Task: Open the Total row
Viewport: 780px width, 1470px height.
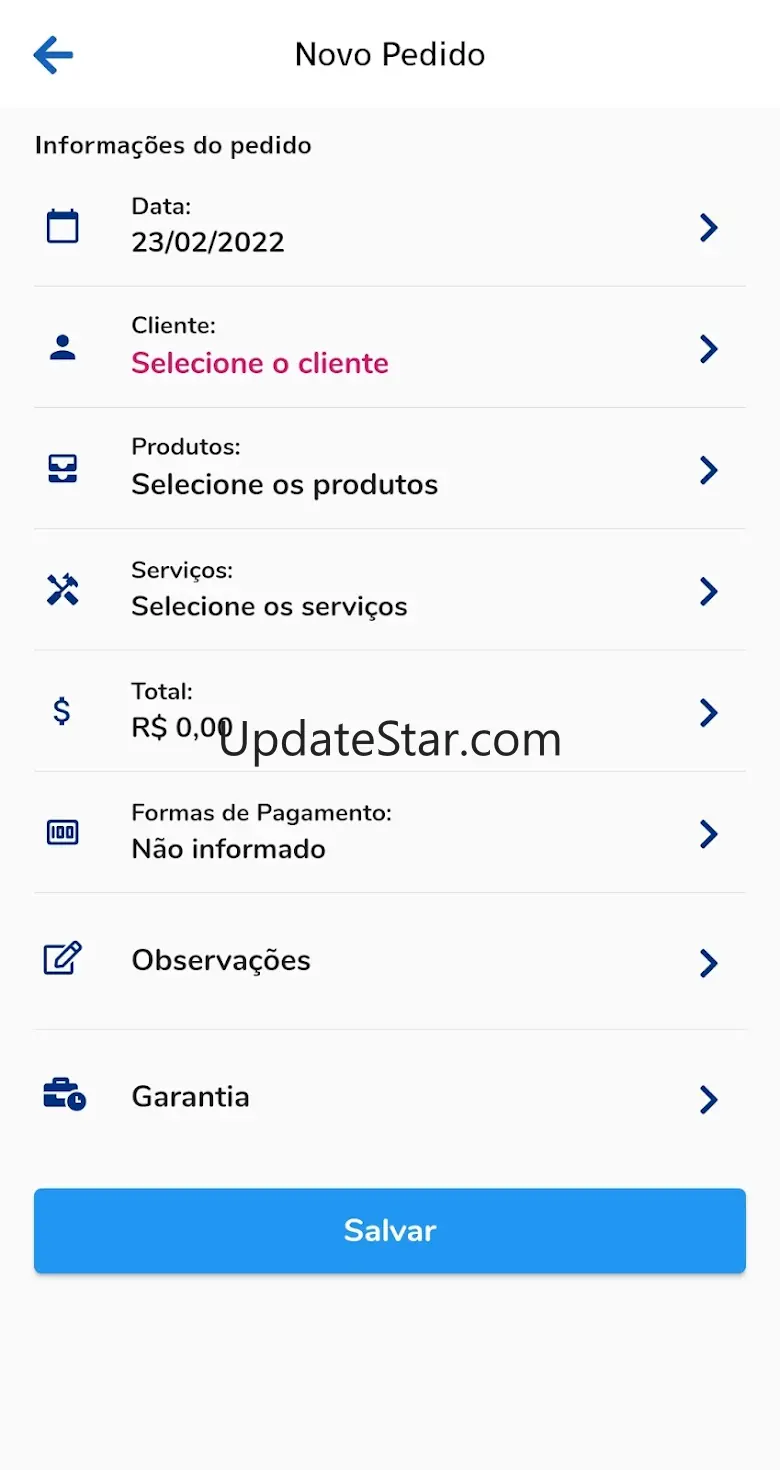Action: (389, 712)
